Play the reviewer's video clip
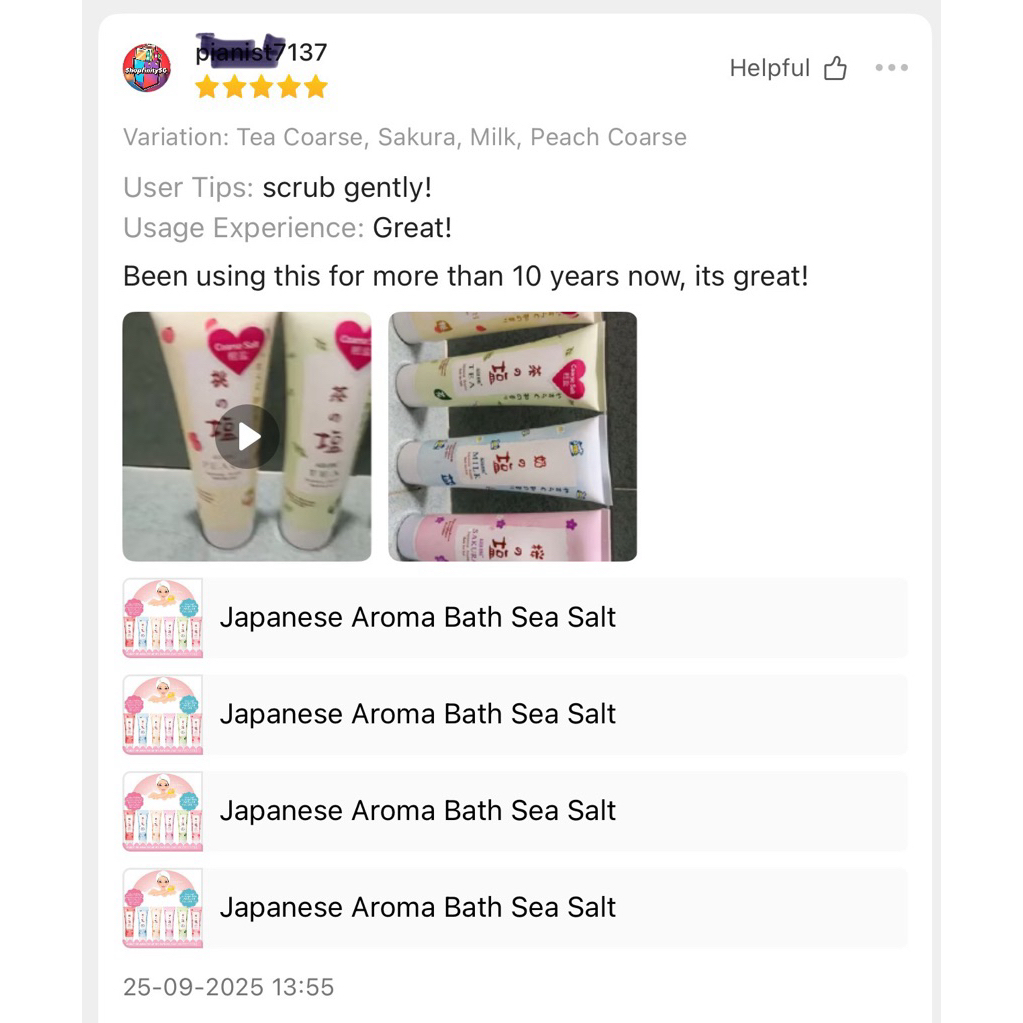This screenshot has height=1023, width=1023. point(247,437)
